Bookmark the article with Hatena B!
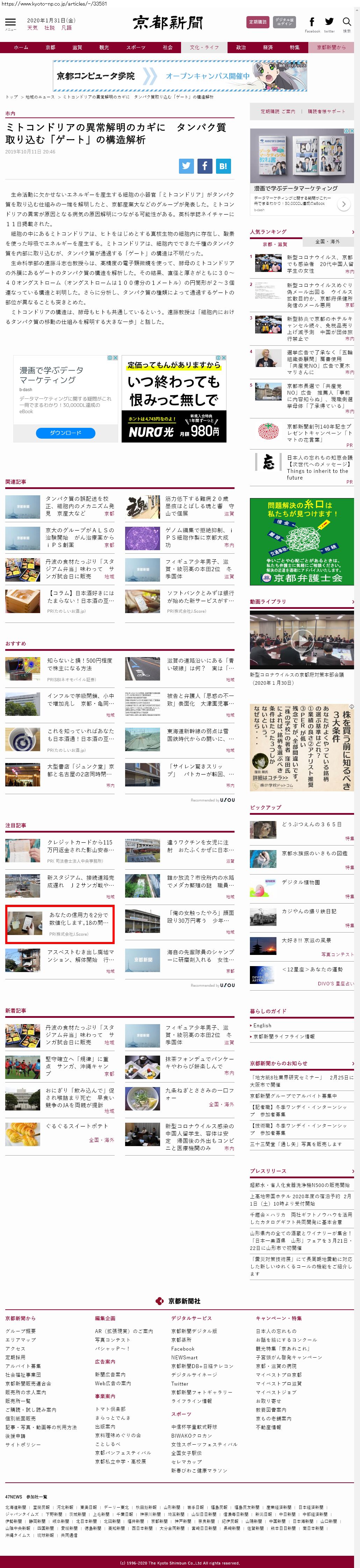Screen dimensions: 360x1568 [x=223, y=166]
